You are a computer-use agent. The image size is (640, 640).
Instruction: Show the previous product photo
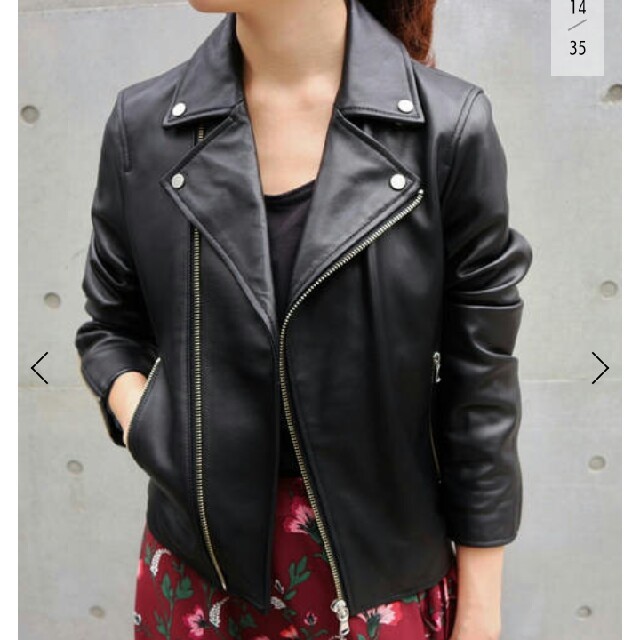pyautogui.click(x=39, y=368)
